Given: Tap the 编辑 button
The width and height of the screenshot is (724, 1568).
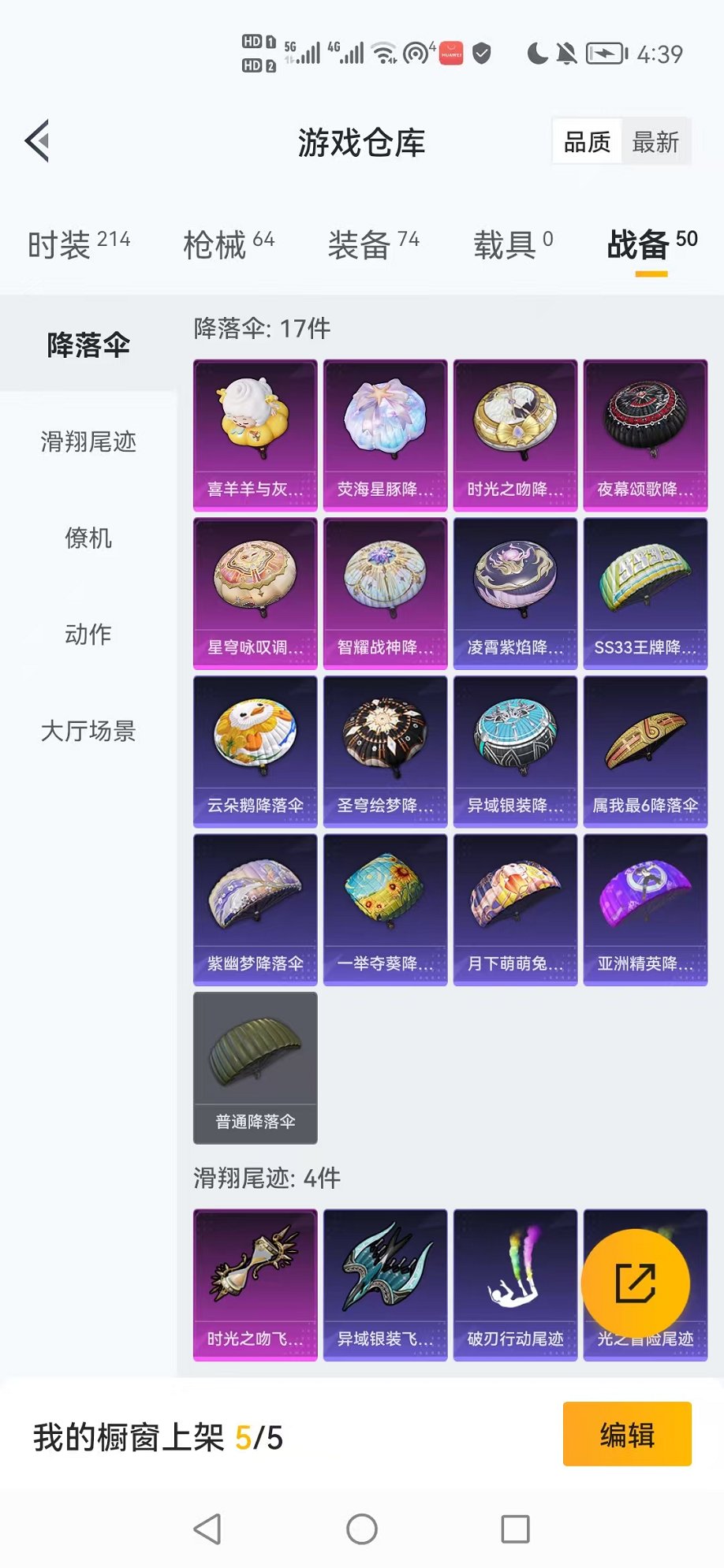Looking at the screenshot, I should tap(627, 1434).
